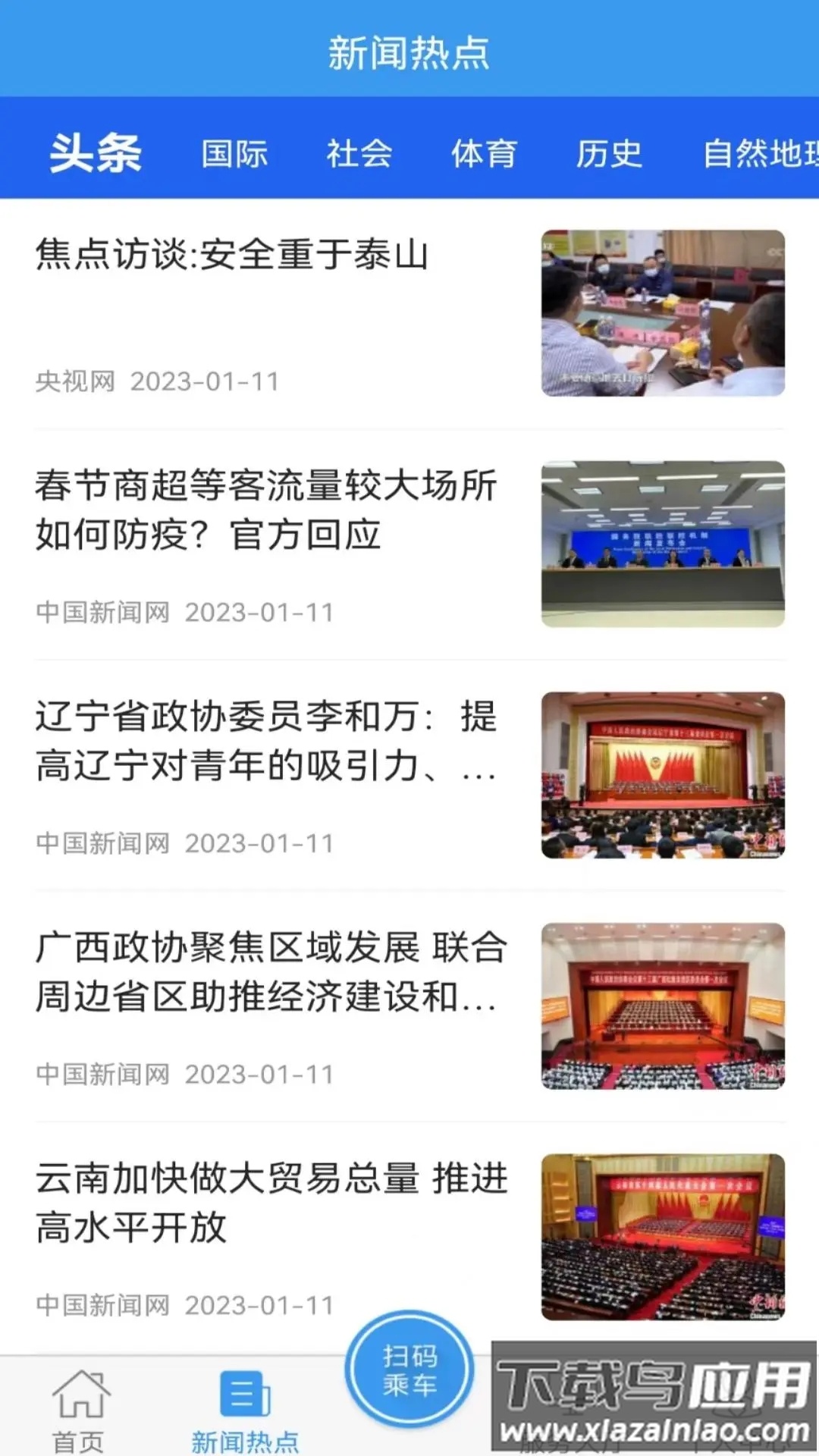Viewport: 819px width, 1456px height.
Task: Switch to the 国际 tab
Action: [234, 154]
